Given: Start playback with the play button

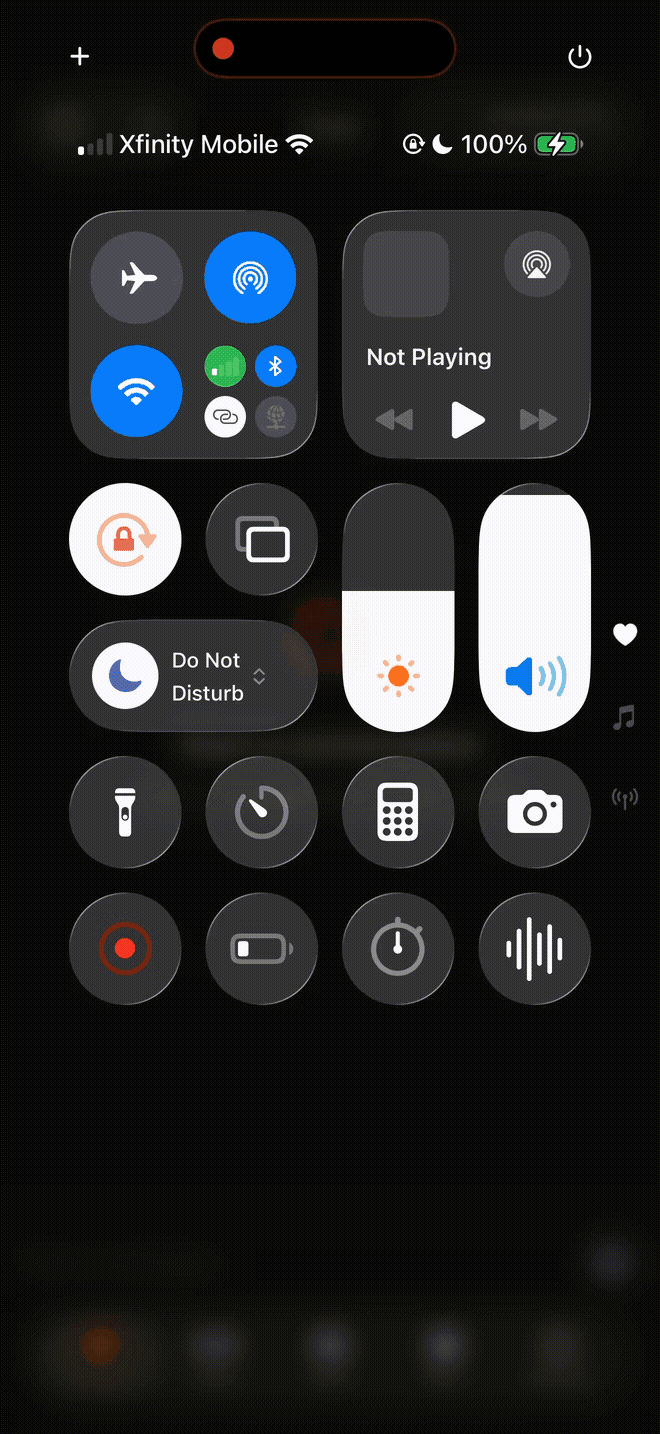Looking at the screenshot, I should click(466, 420).
